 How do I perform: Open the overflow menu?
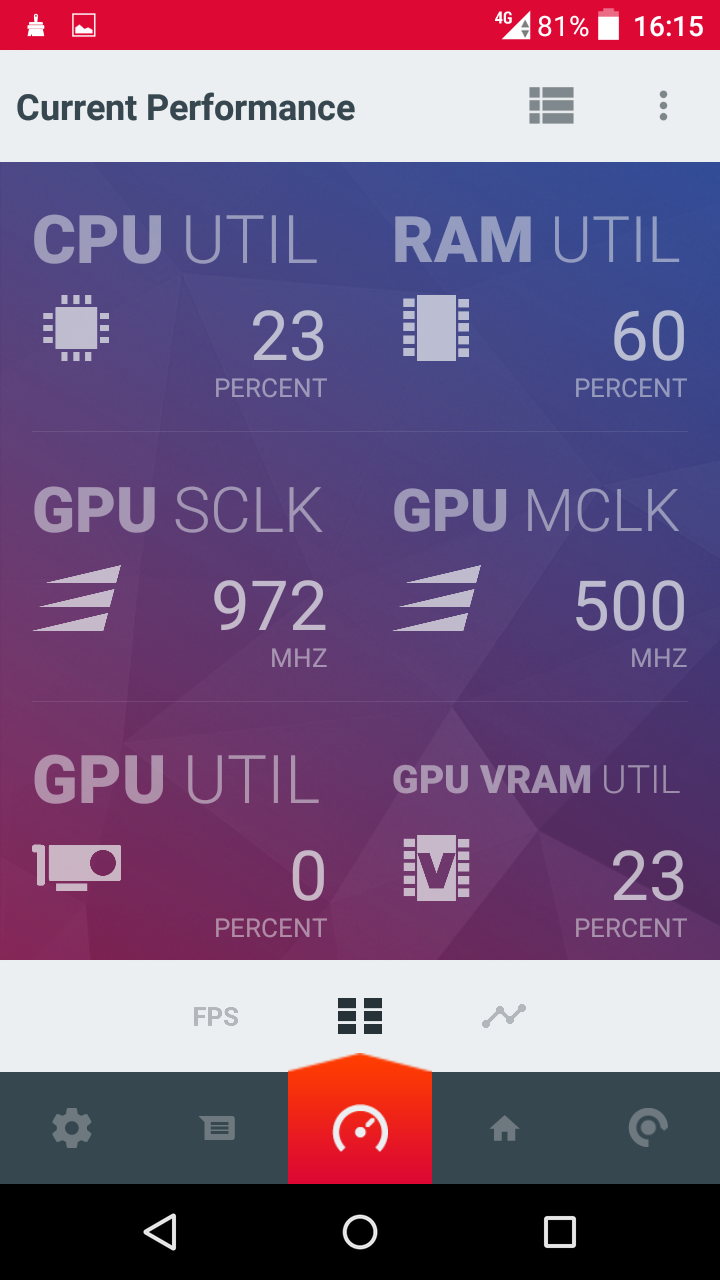(x=663, y=106)
